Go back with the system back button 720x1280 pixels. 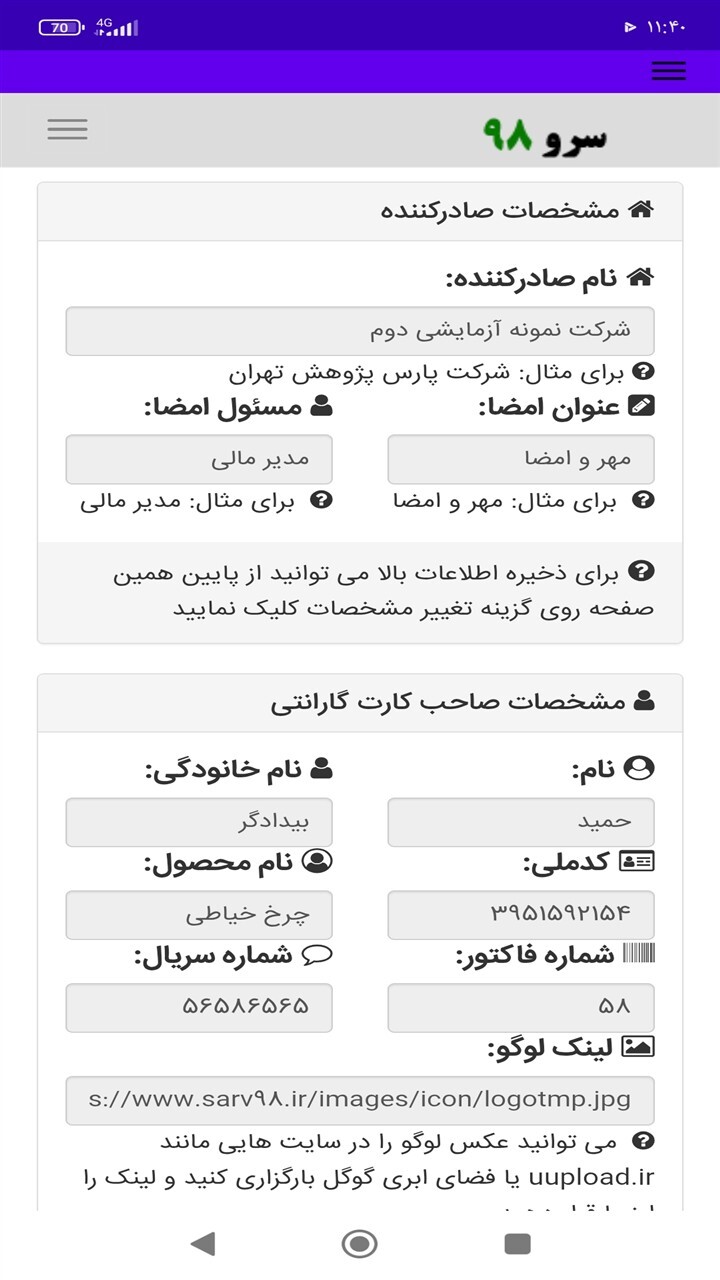(203, 1243)
